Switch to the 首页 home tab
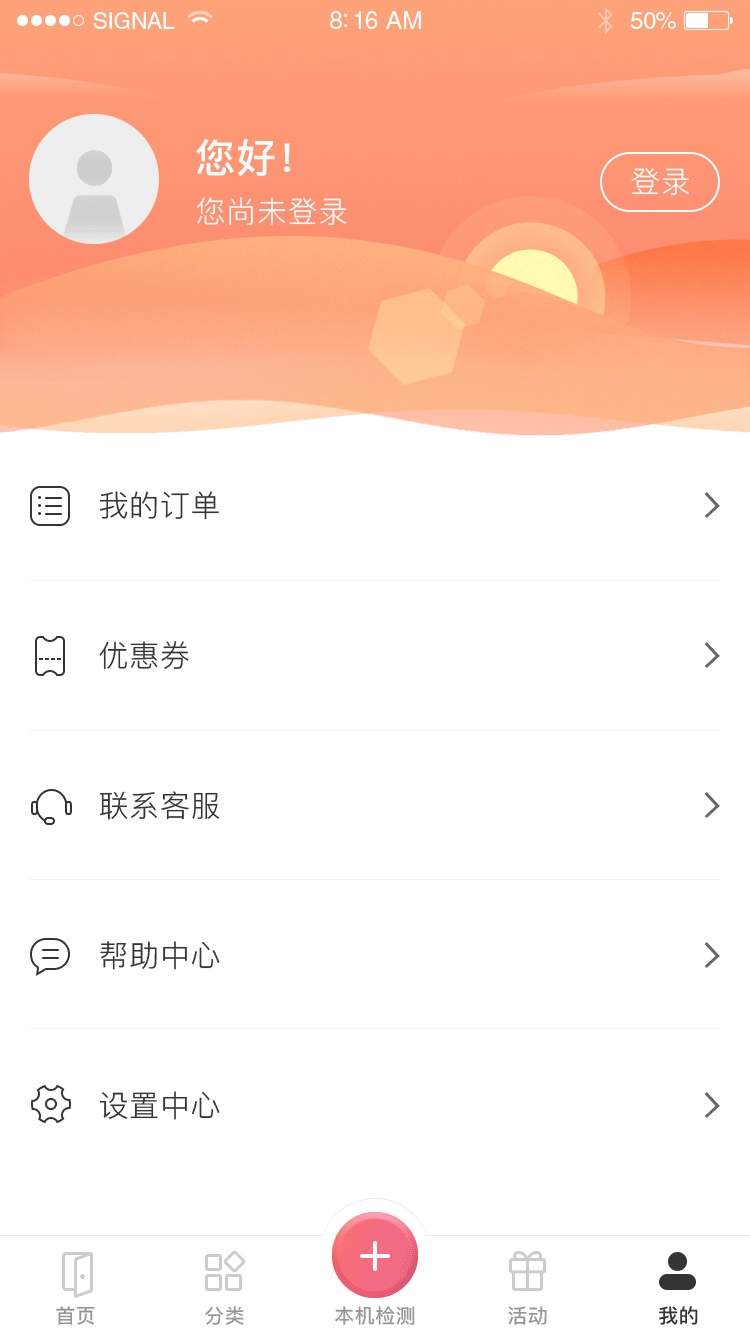Image resolution: width=750 pixels, height=1334 pixels. [76, 1288]
